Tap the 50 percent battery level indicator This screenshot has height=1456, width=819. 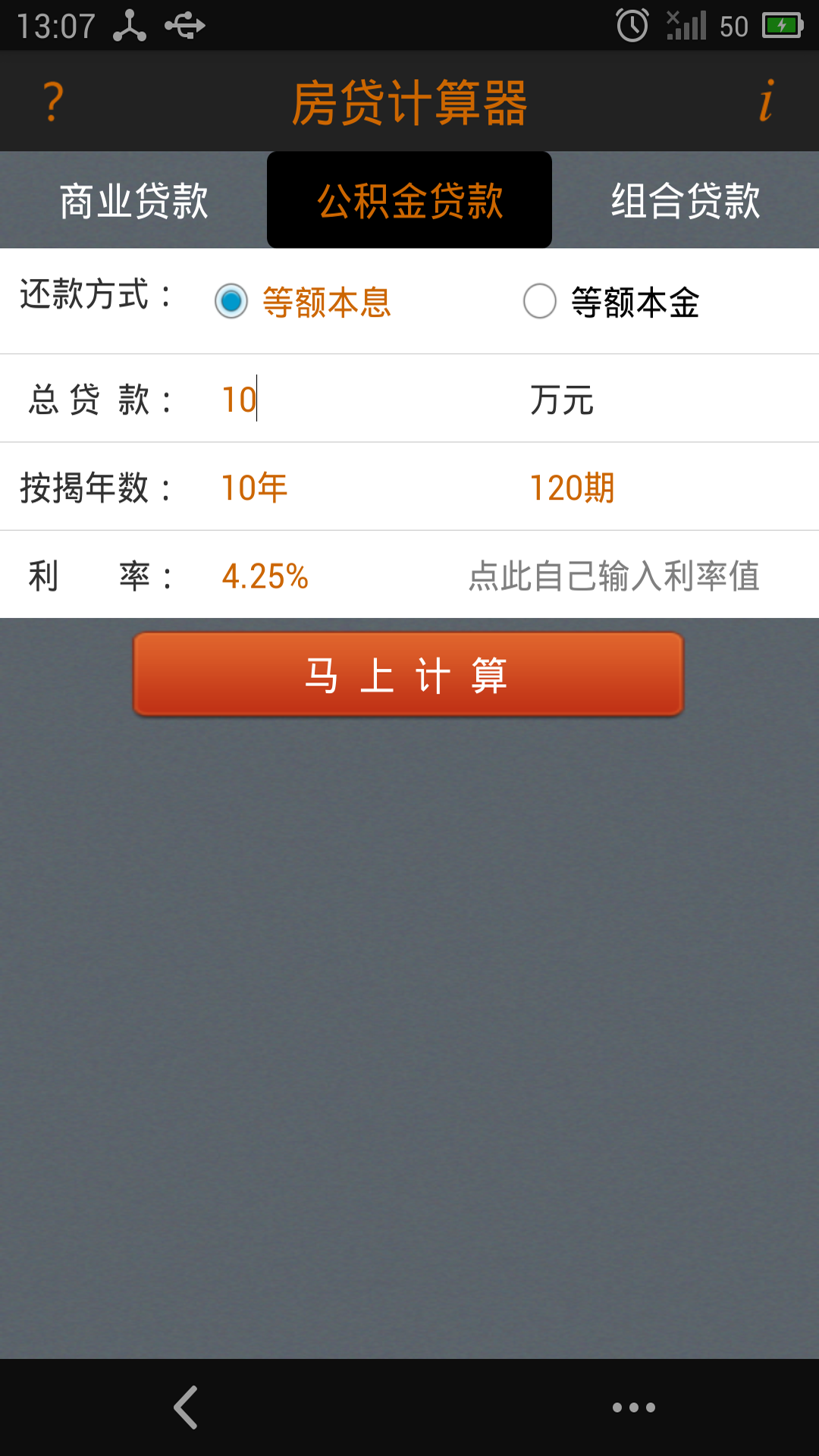point(733,25)
